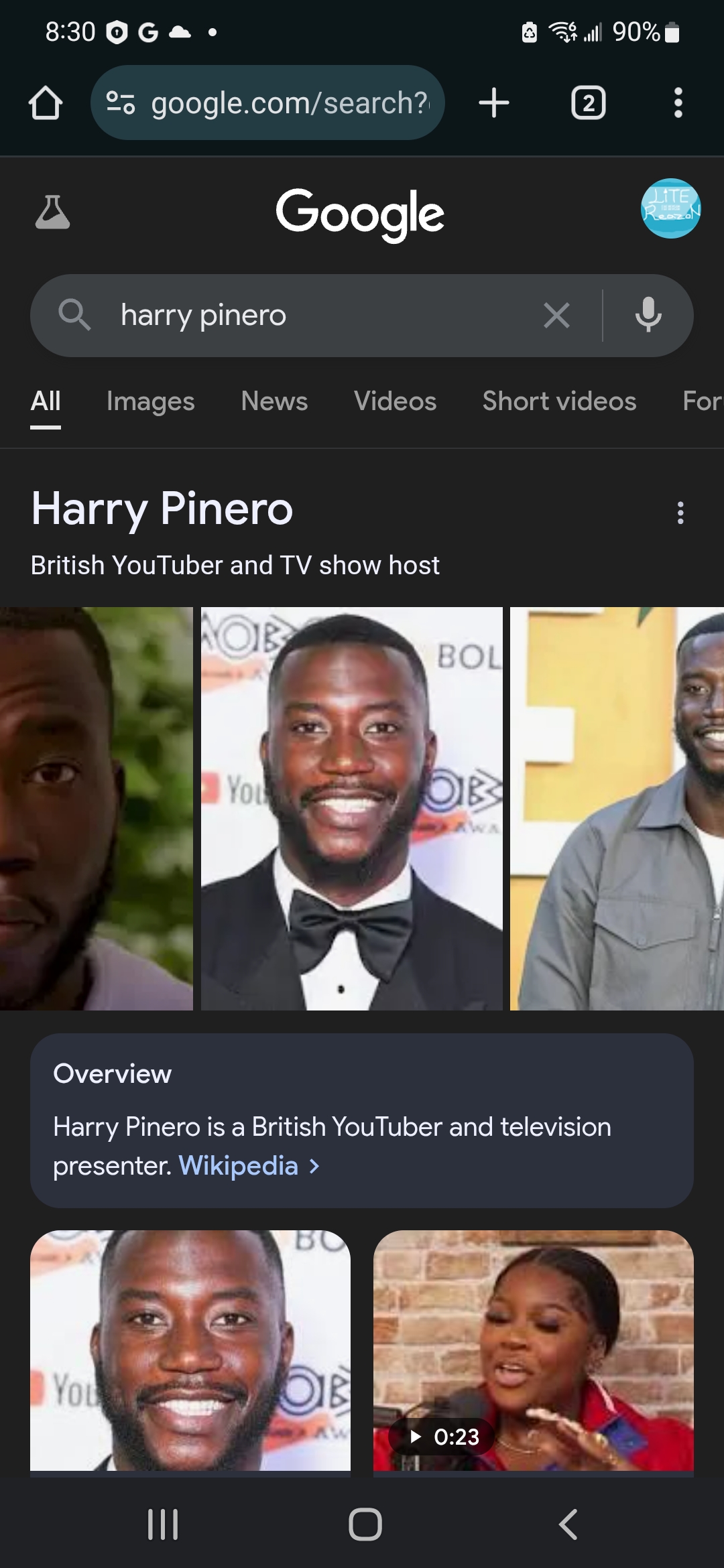Go to the browser home page
724x1568 pixels.
pos(46,103)
